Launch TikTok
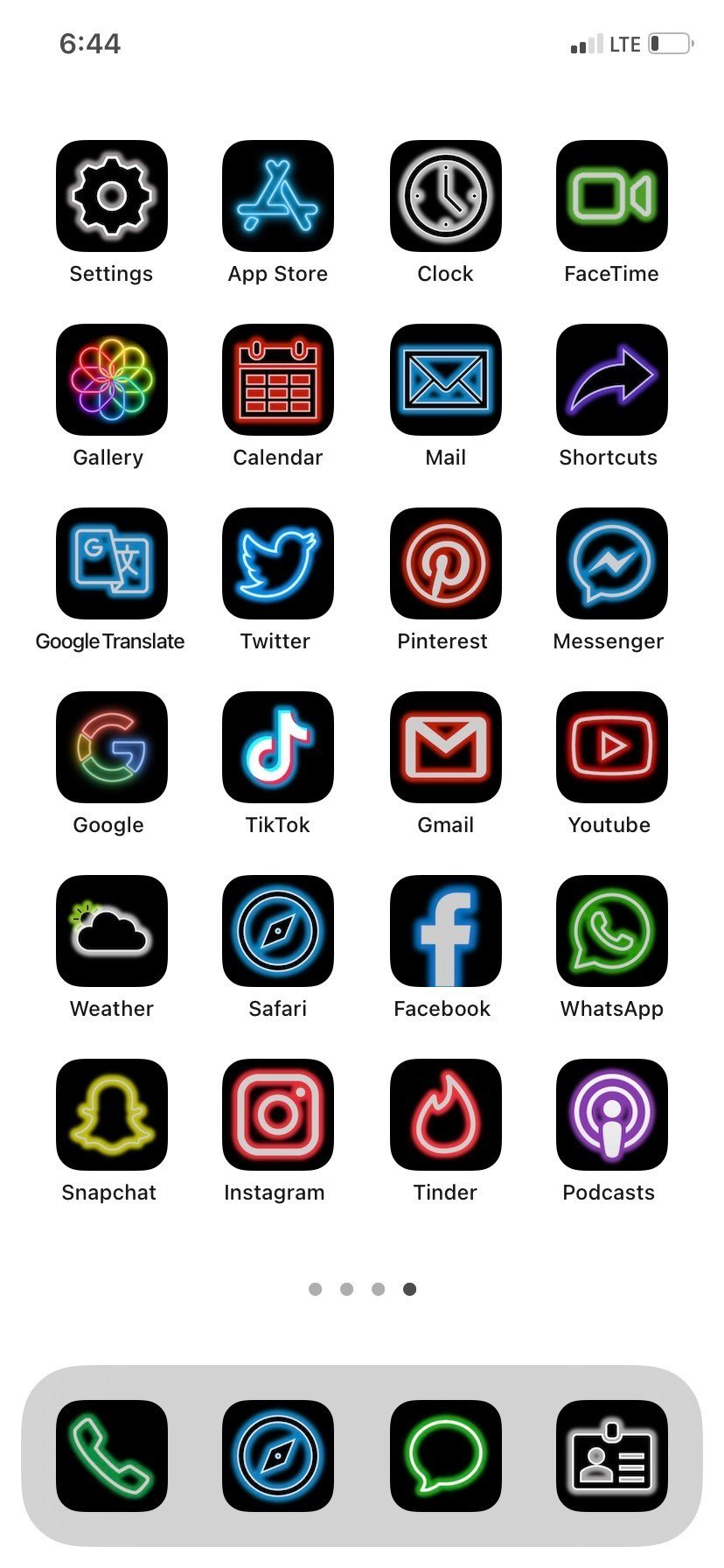724x1568 pixels. pyautogui.click(x=278, y=747)
